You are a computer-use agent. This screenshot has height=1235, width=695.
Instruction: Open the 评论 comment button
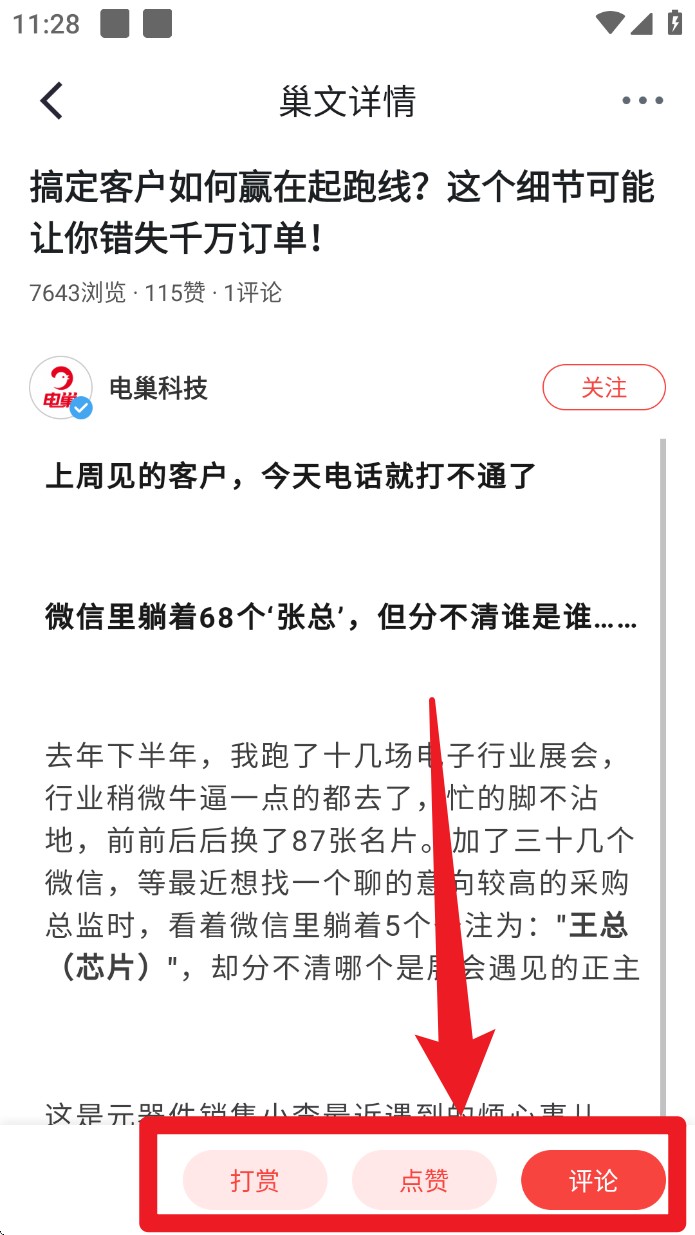point(593,1180)
